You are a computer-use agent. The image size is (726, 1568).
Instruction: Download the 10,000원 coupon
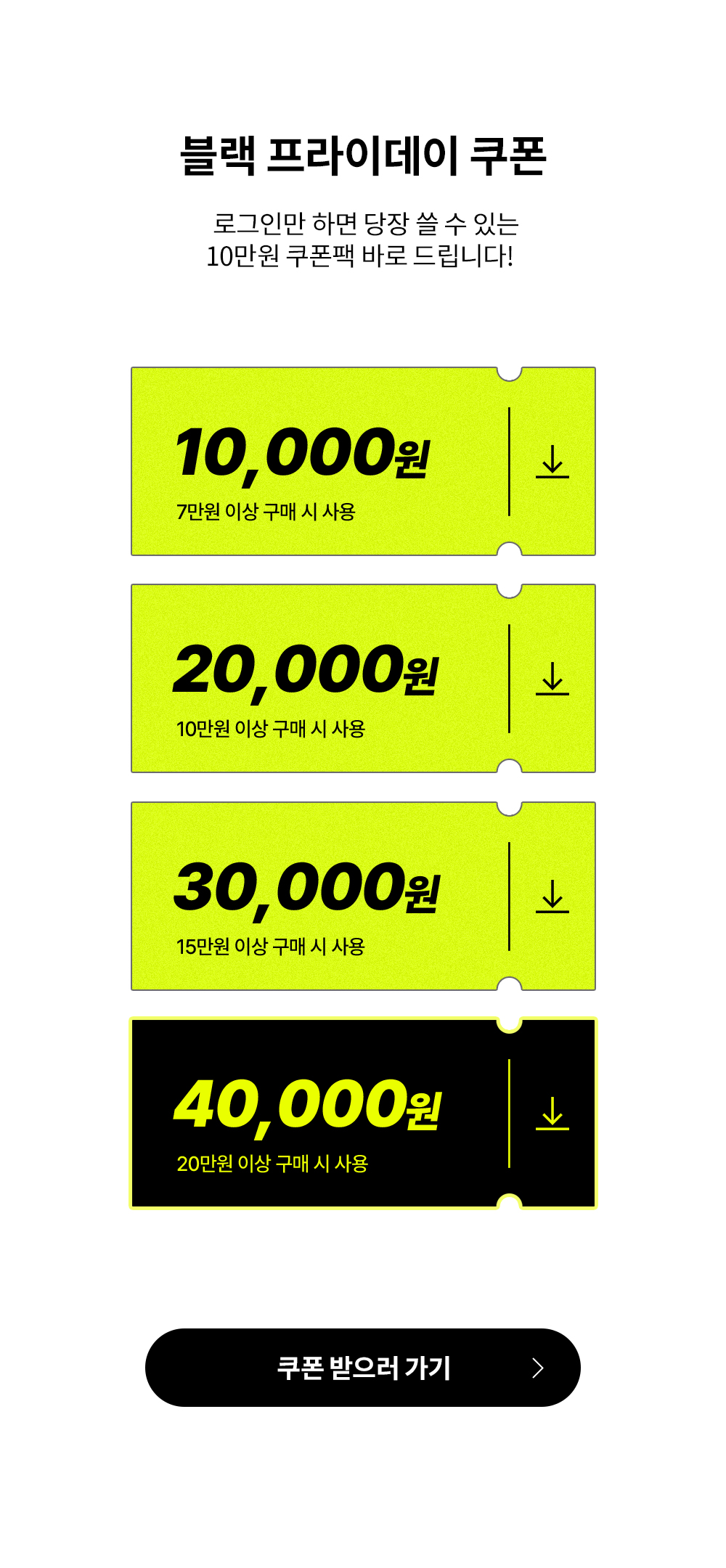[x=552, y=462]
